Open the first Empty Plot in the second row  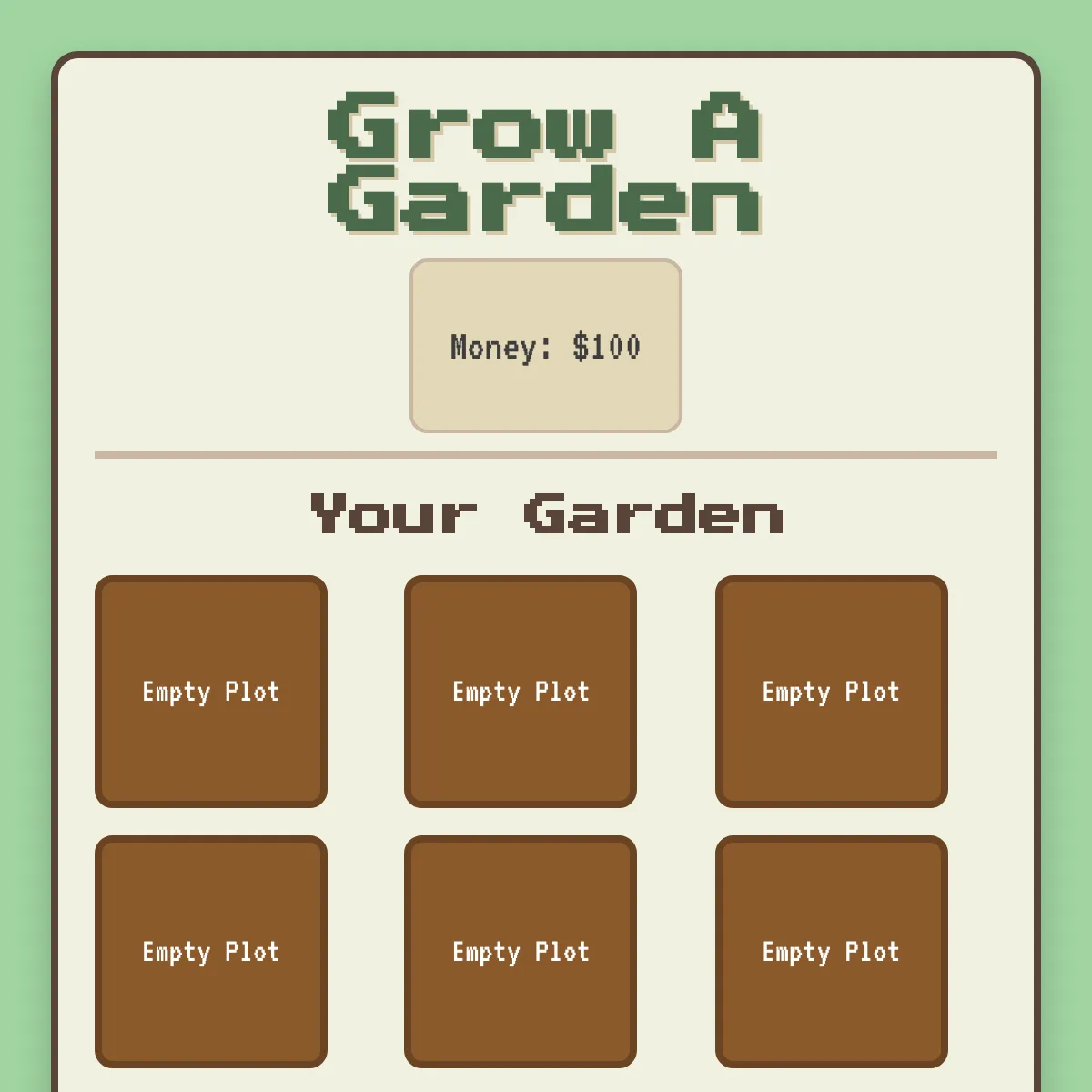tap(211, 952)
